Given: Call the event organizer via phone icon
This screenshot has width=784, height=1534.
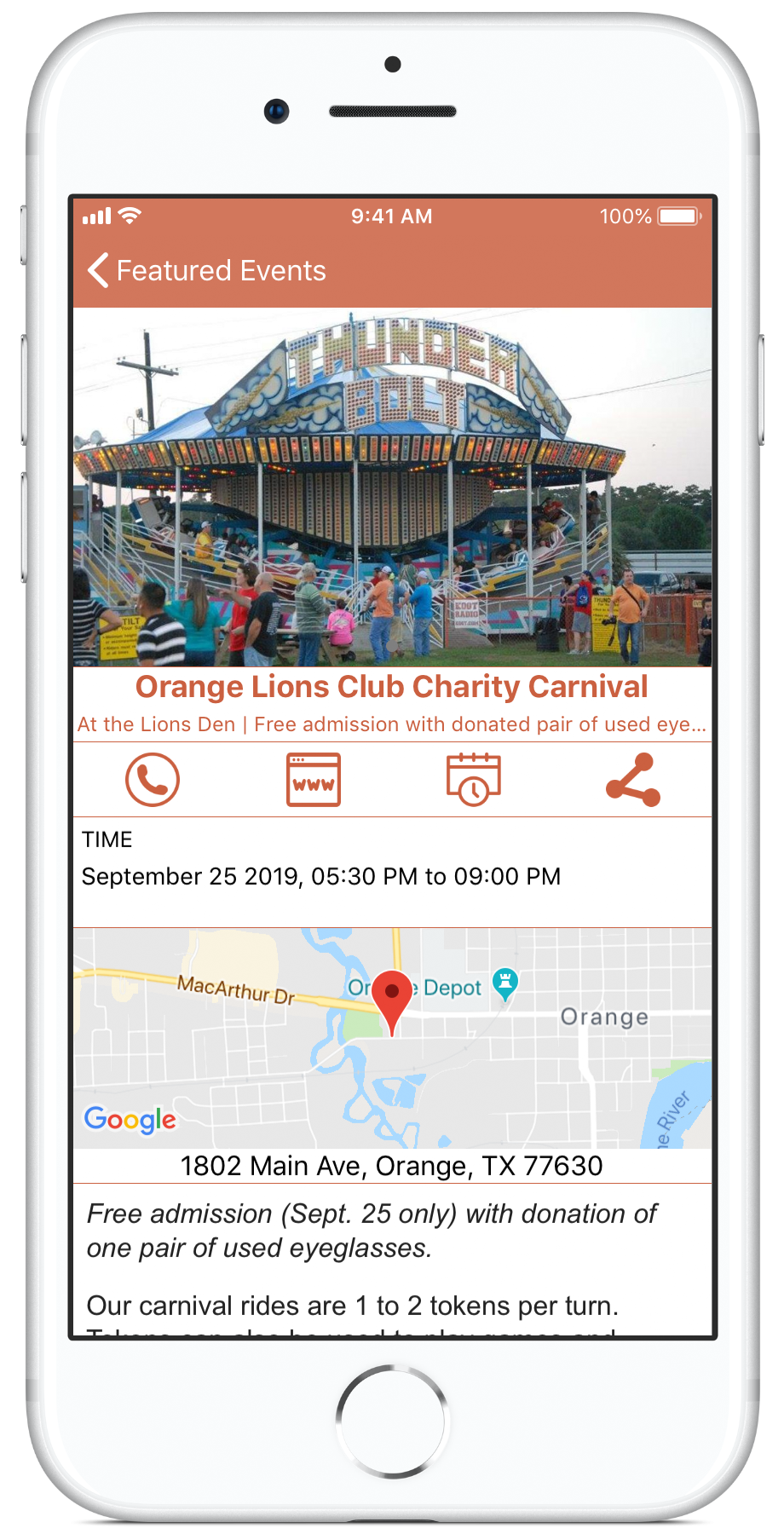Looking at the screenshot, I should point(153,780).
